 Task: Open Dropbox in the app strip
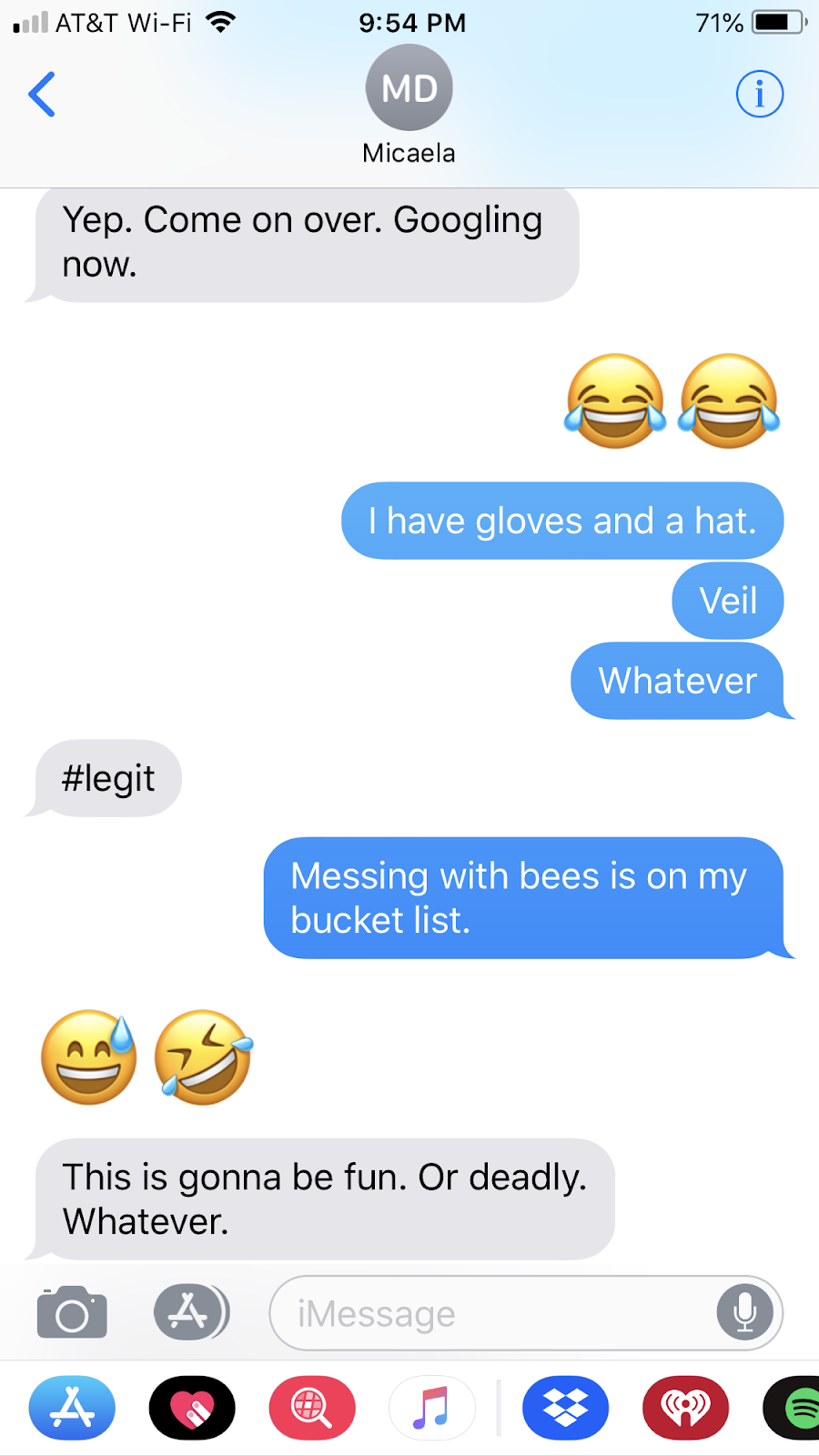point(565,1408)
